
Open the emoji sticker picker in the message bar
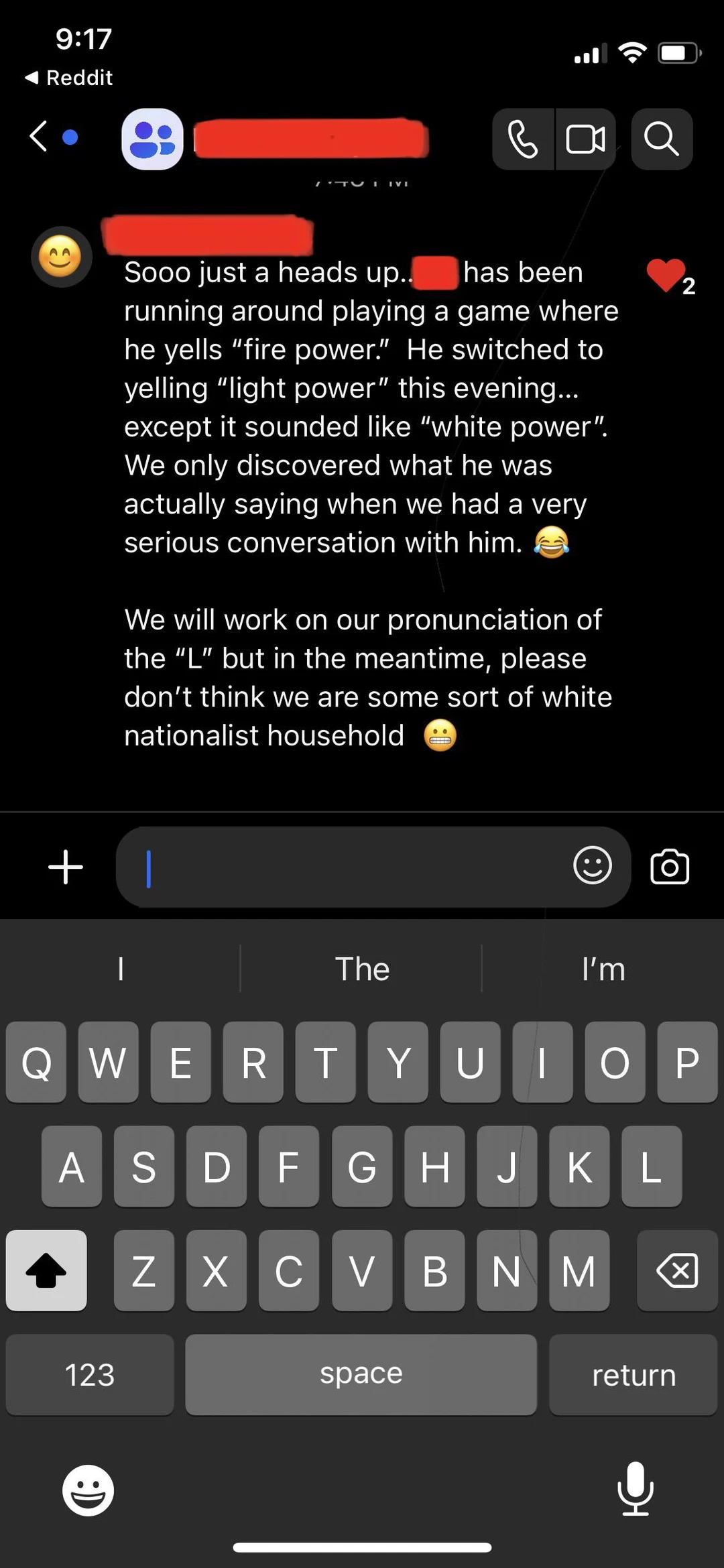point(593,866)
